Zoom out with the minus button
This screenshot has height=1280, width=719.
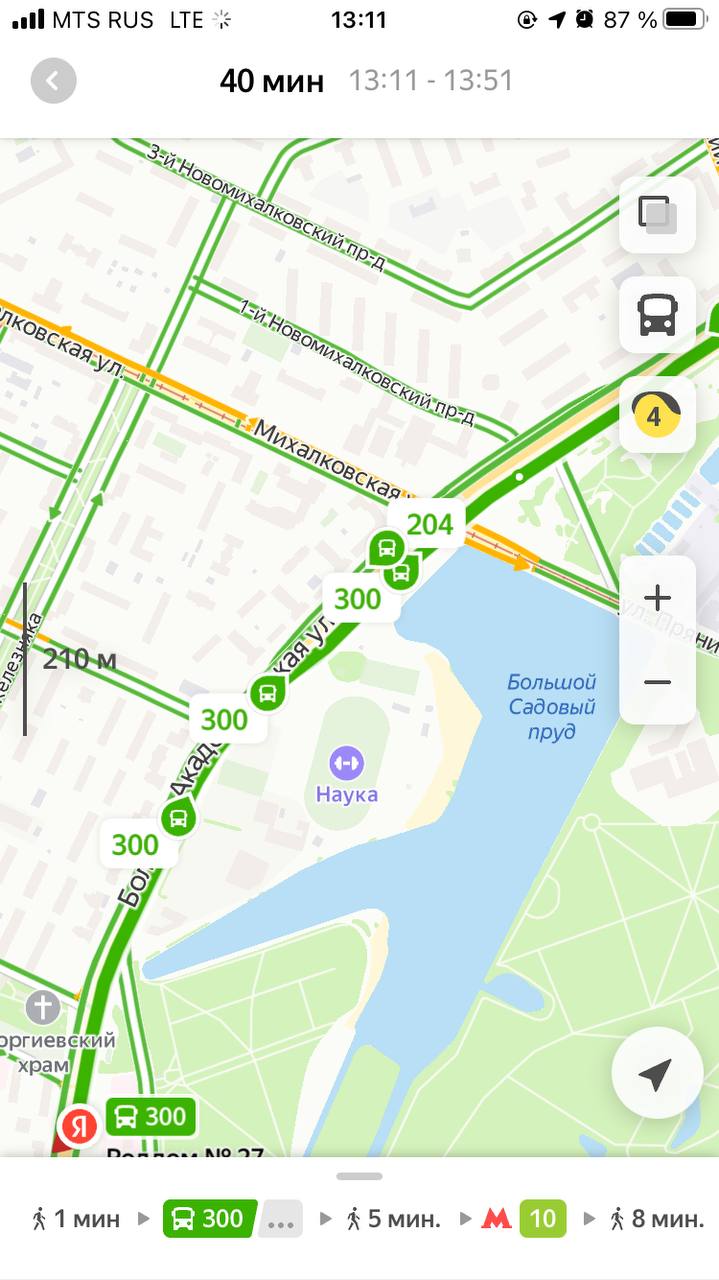click(657, 682)
